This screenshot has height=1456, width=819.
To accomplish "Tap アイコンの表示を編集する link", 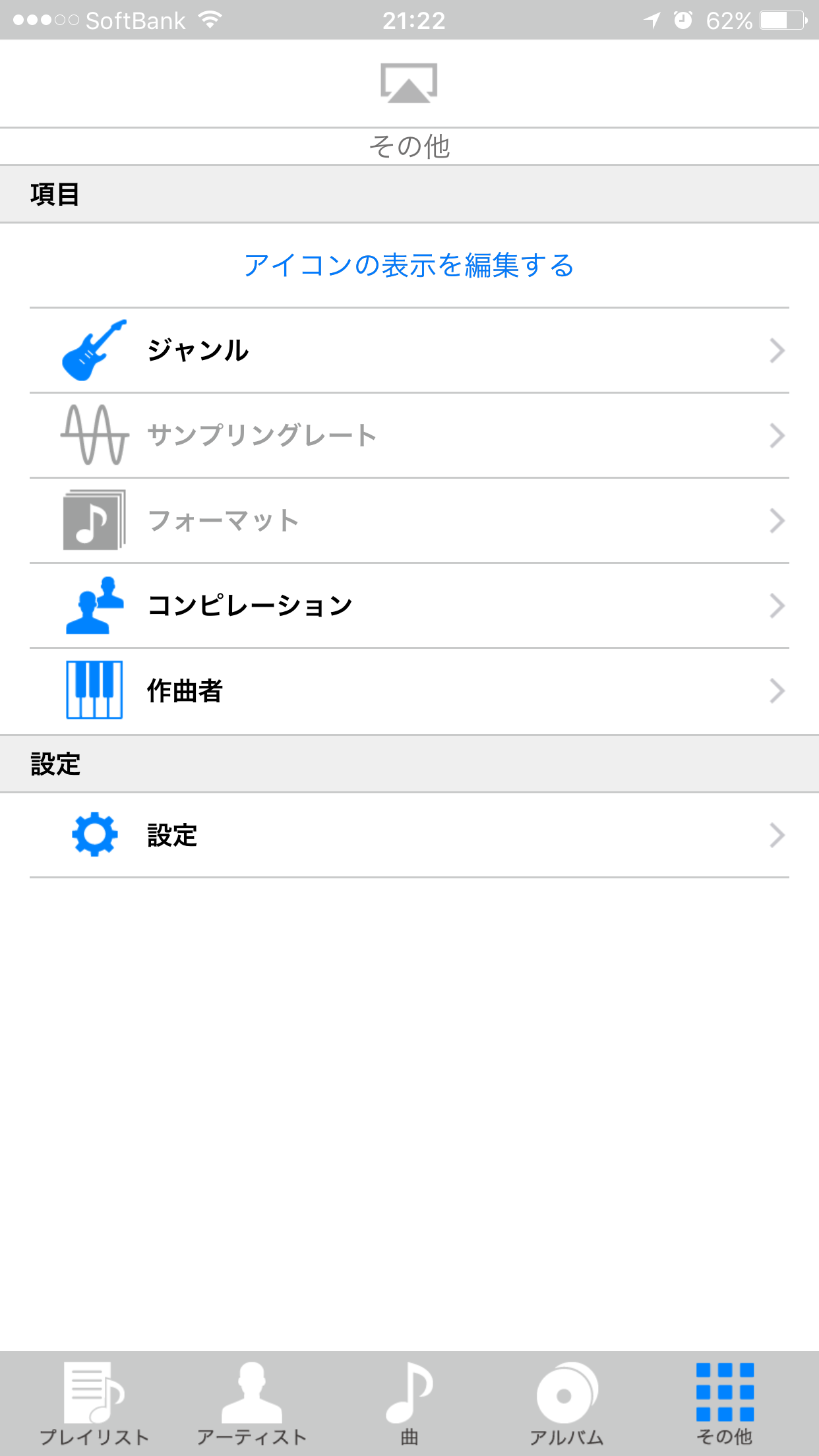I will pyautogui.click(x=409, y=265).
